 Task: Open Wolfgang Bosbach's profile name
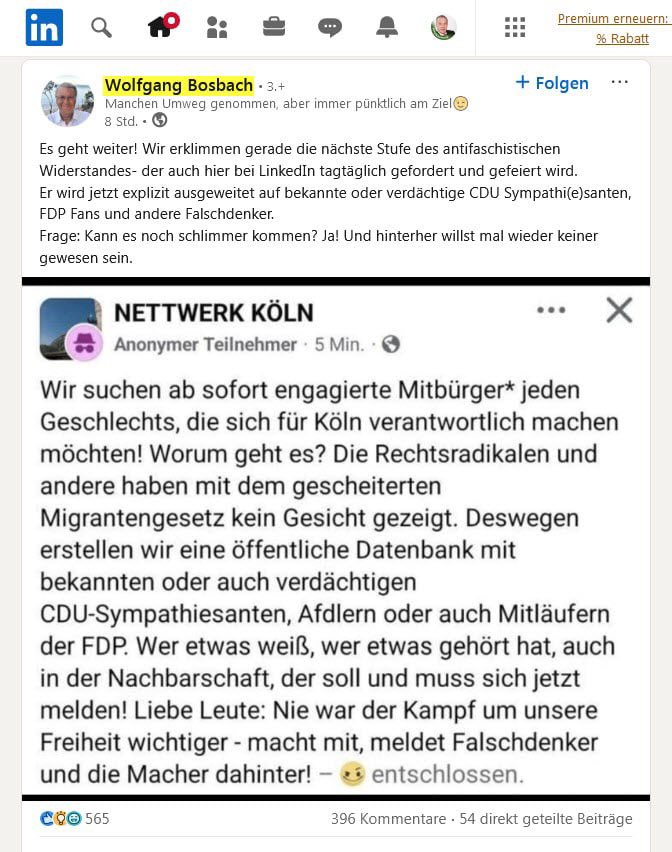coord(178,85)
